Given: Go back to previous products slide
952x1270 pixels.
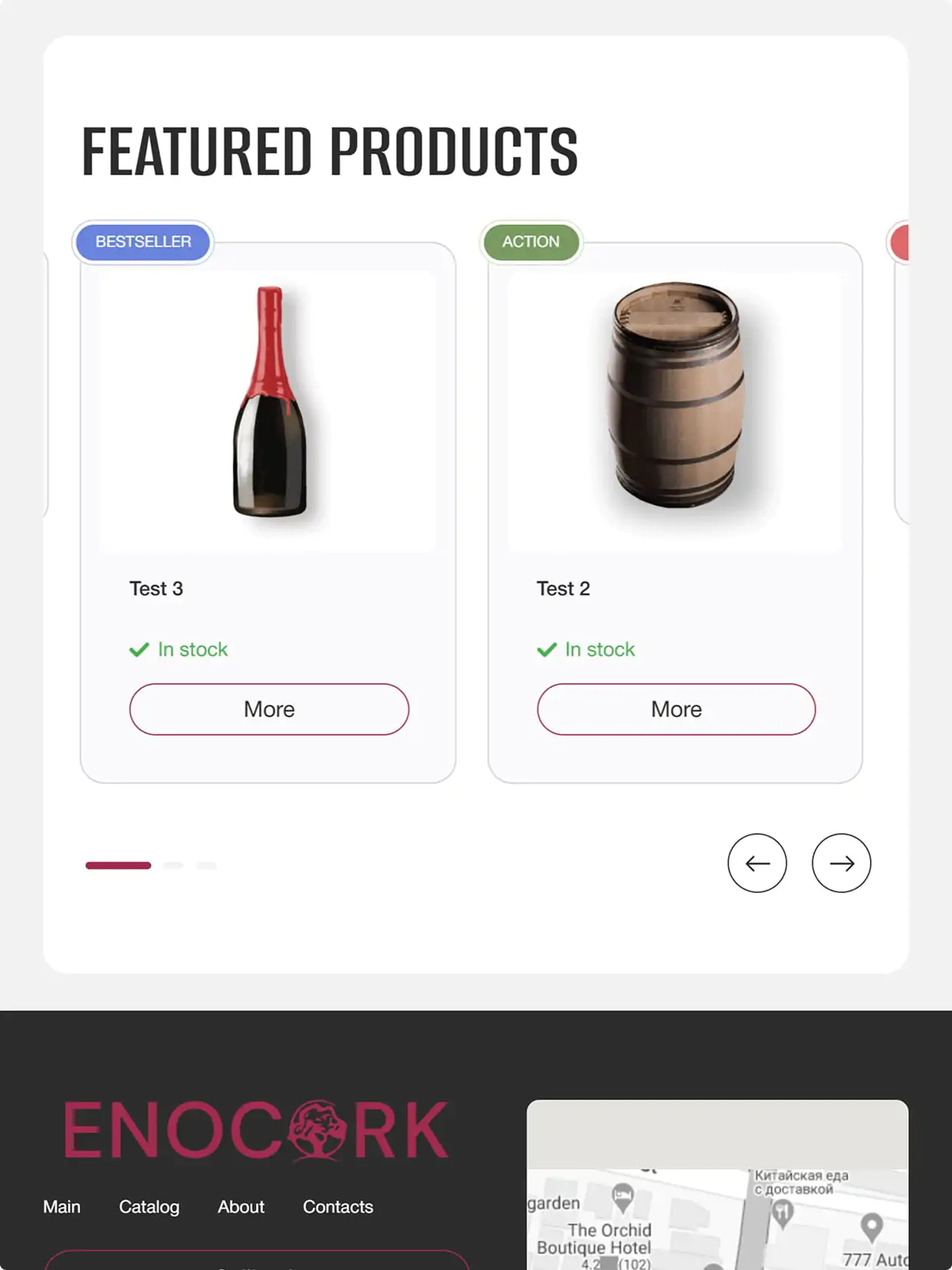Looking at the screenshot, I should [x=757, y=863].
